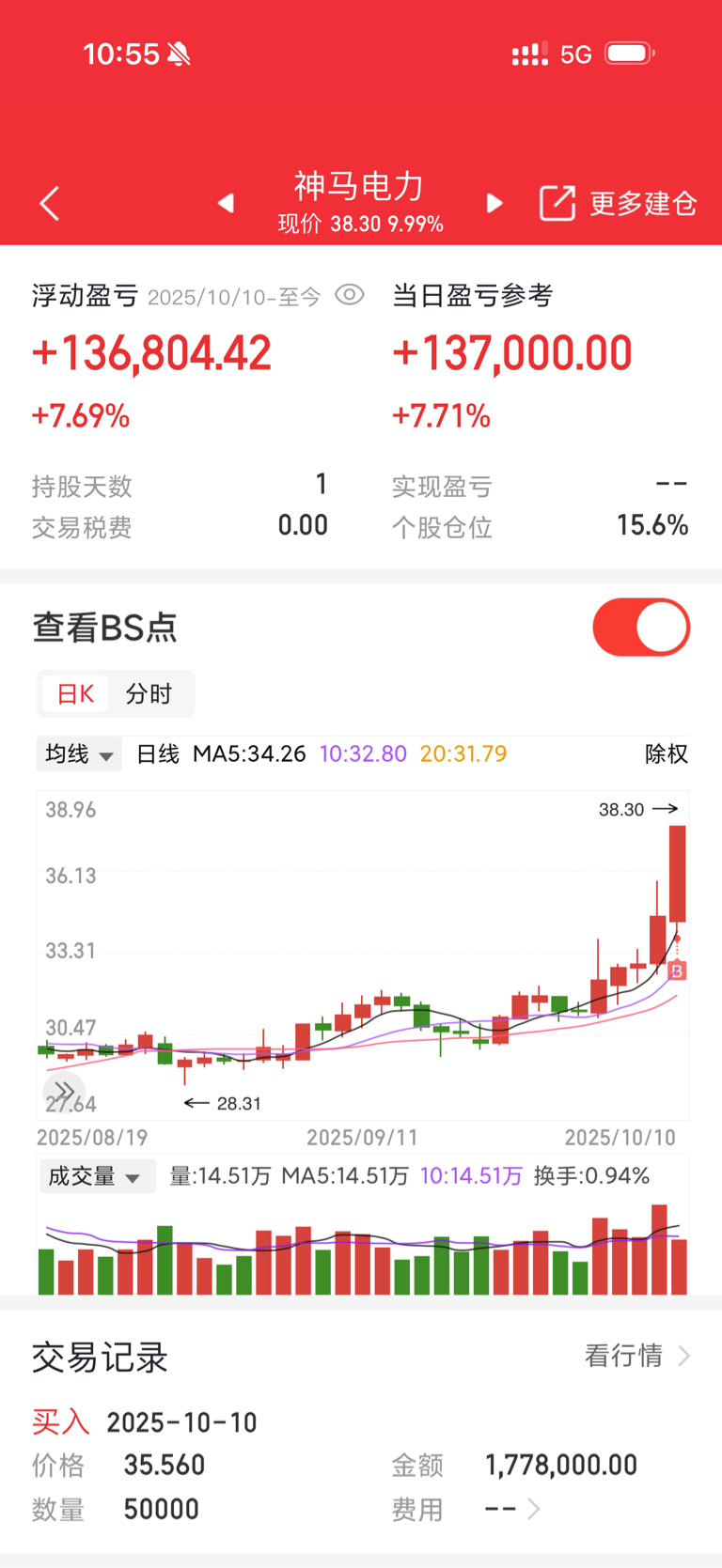Open 看行情 market quotes link
722x1568 pixels.
(x=636, y=1356)
